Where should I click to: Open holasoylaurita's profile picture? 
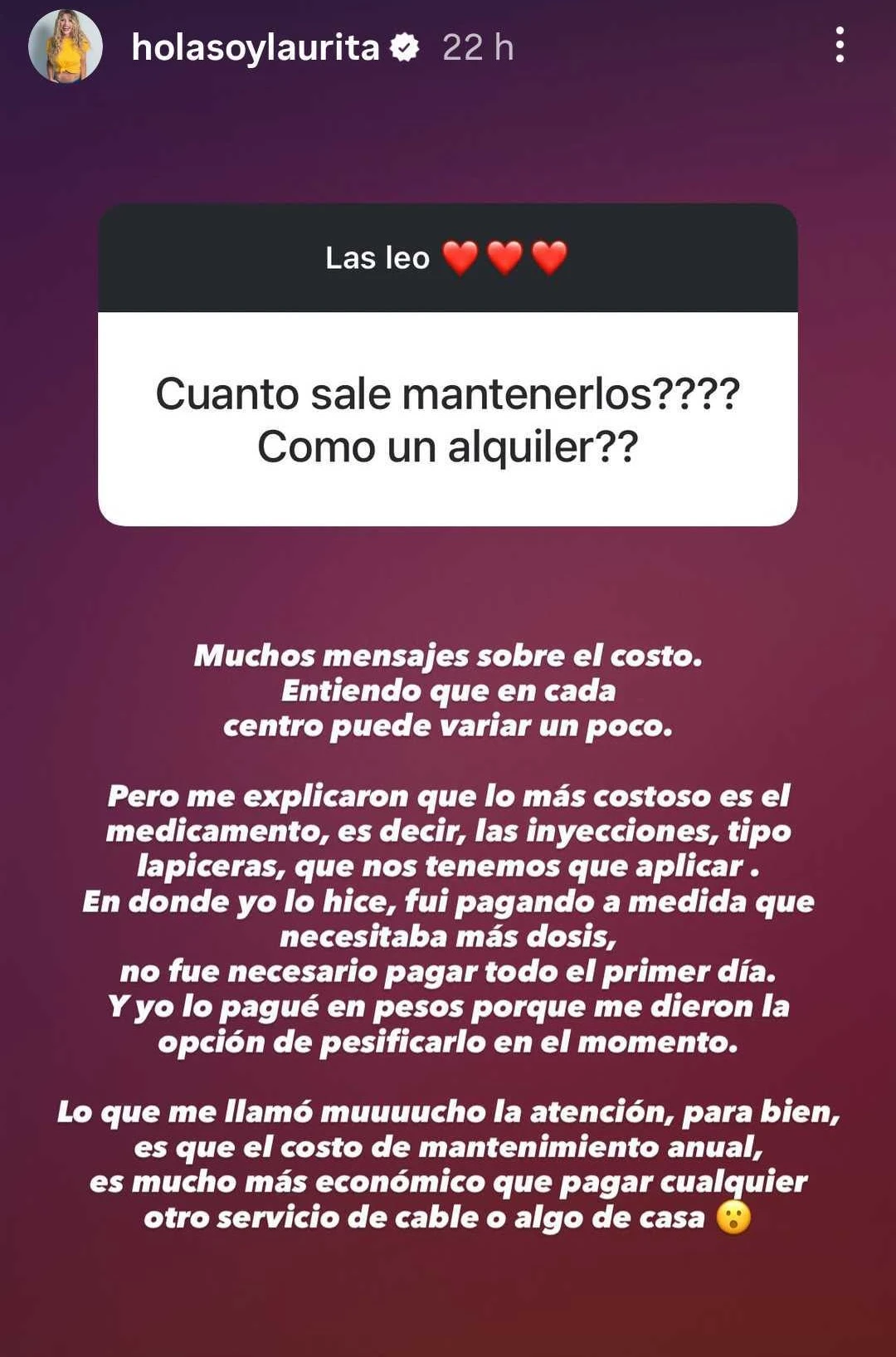coord(66,46)
